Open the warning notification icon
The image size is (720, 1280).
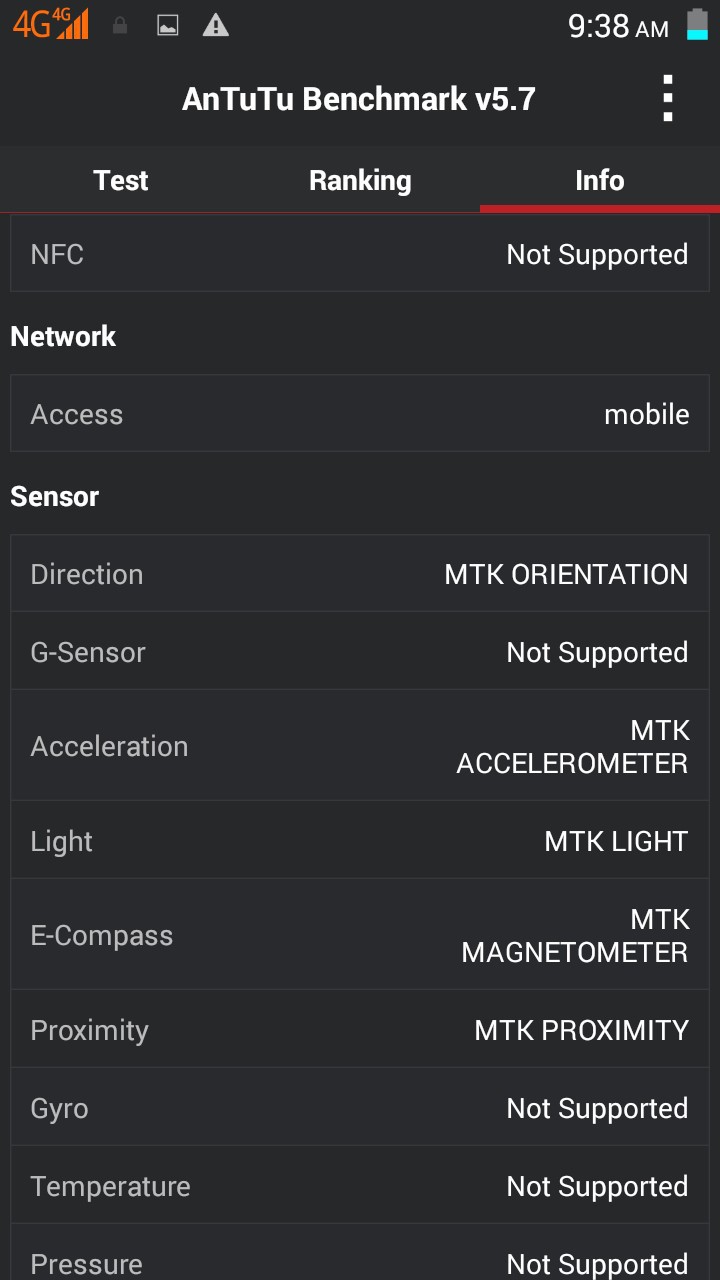[x=213, y=27]
